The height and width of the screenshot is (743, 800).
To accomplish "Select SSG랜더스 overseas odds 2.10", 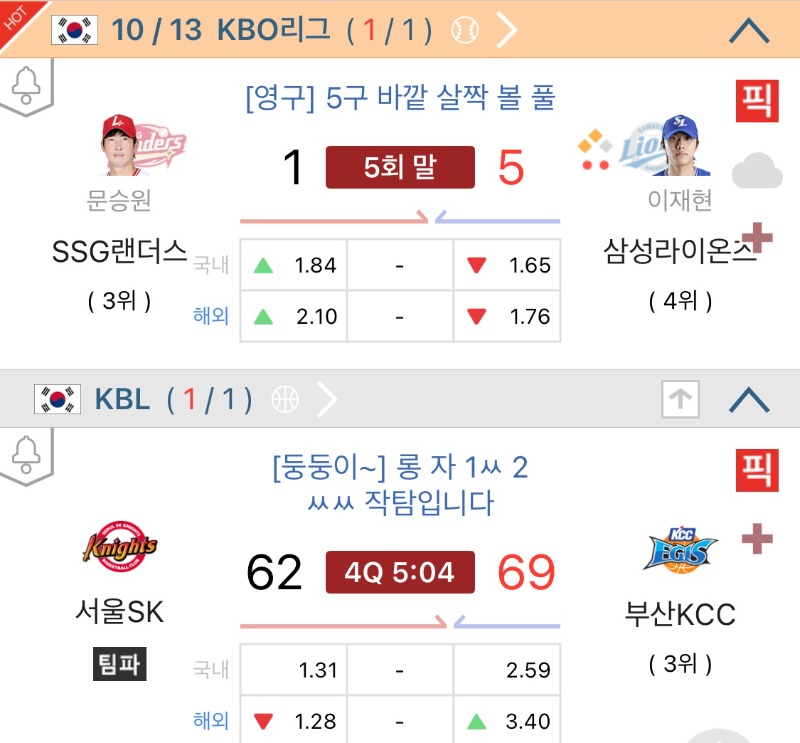I will [x=293, y=317].
